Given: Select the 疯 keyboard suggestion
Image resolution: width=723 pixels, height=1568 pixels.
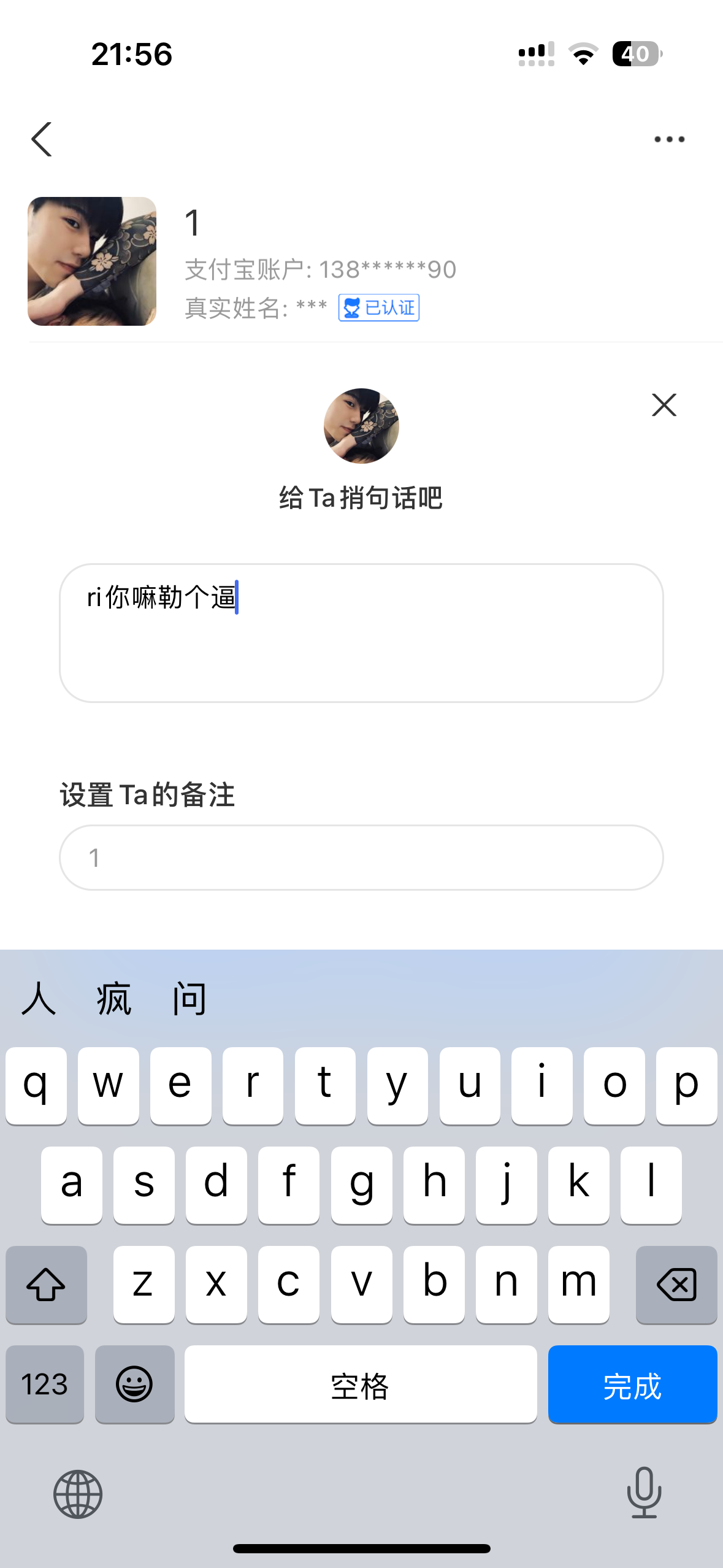Looking at the screenshot, I should 114,999.
